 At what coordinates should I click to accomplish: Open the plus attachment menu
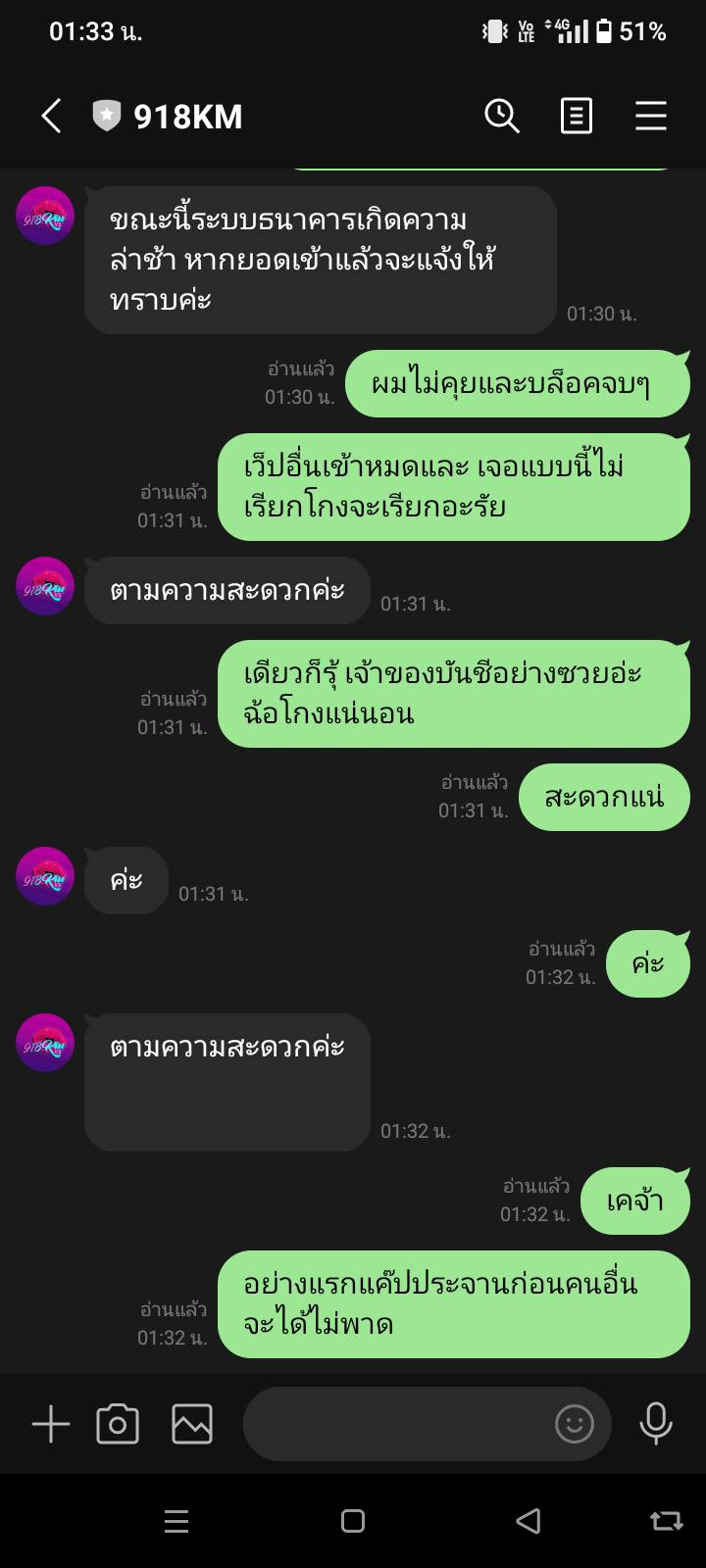(51, 1424)
